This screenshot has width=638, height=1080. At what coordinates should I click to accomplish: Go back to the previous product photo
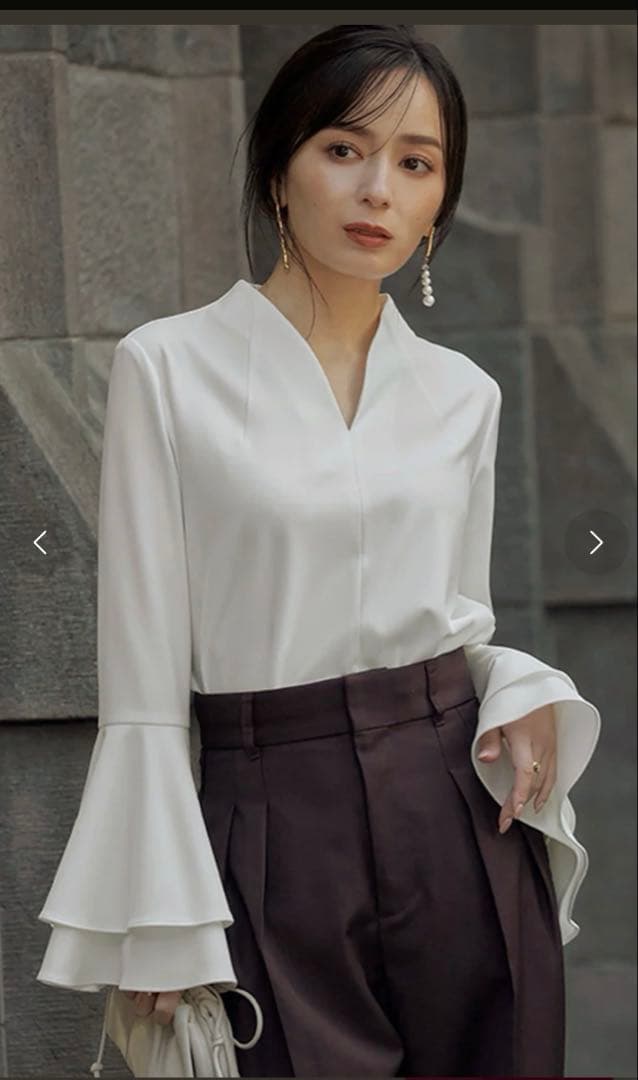pos(40,543)
